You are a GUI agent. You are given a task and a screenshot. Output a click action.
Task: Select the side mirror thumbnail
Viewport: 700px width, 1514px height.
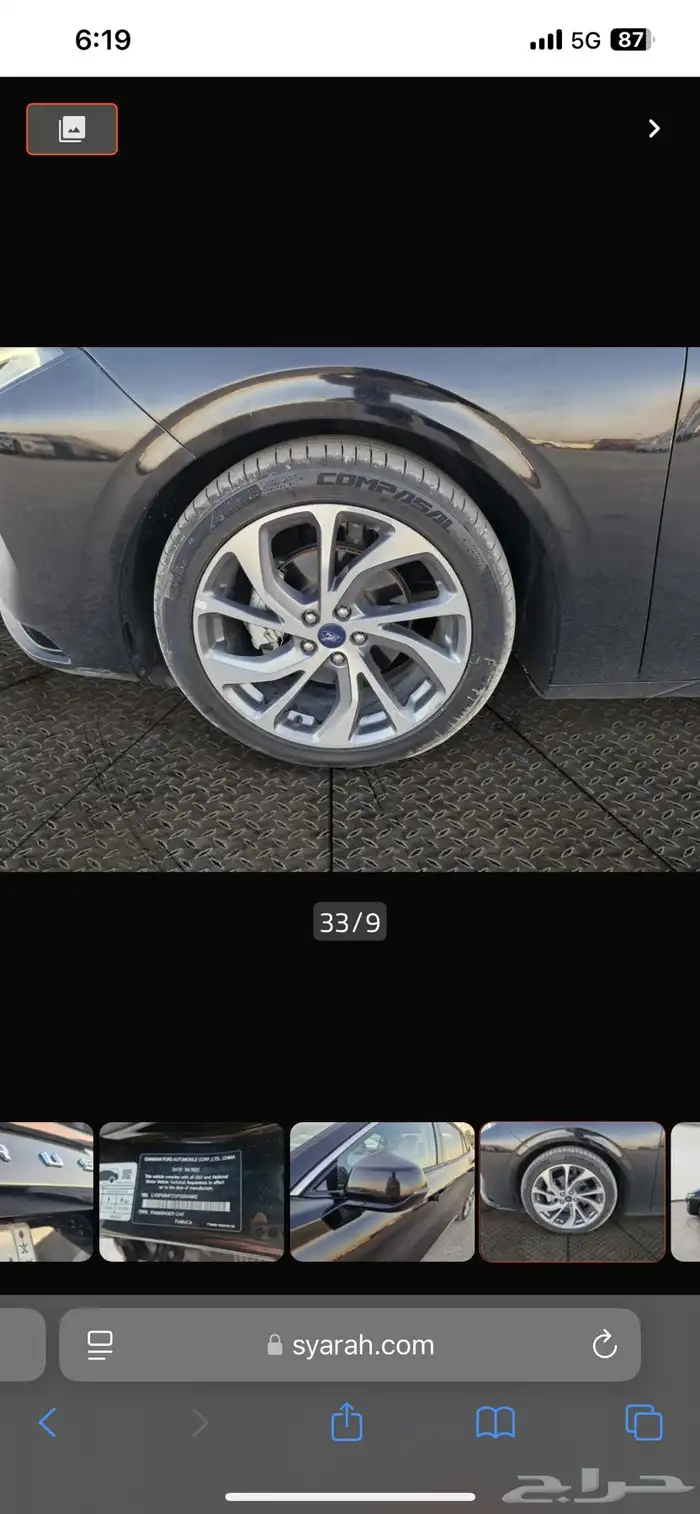(x=382, y=1192)
